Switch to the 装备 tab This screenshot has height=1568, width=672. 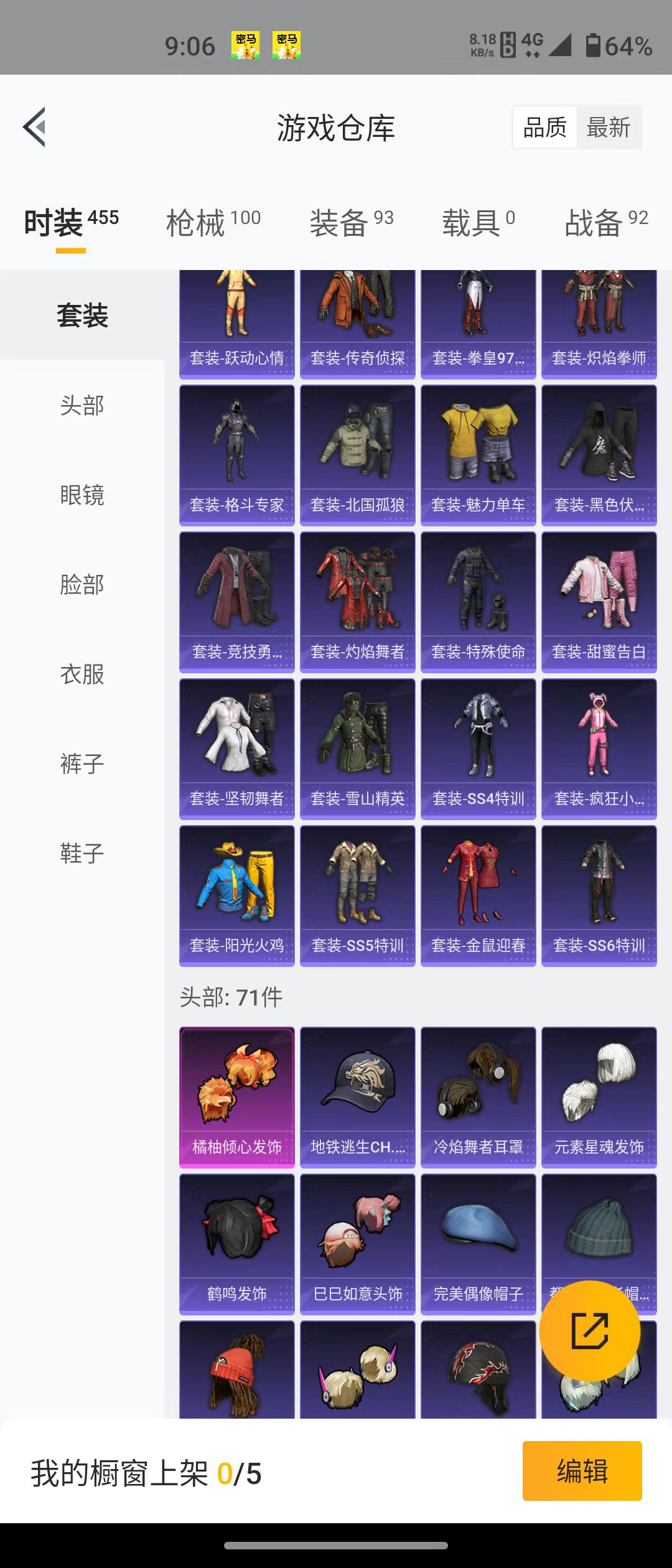352,223
